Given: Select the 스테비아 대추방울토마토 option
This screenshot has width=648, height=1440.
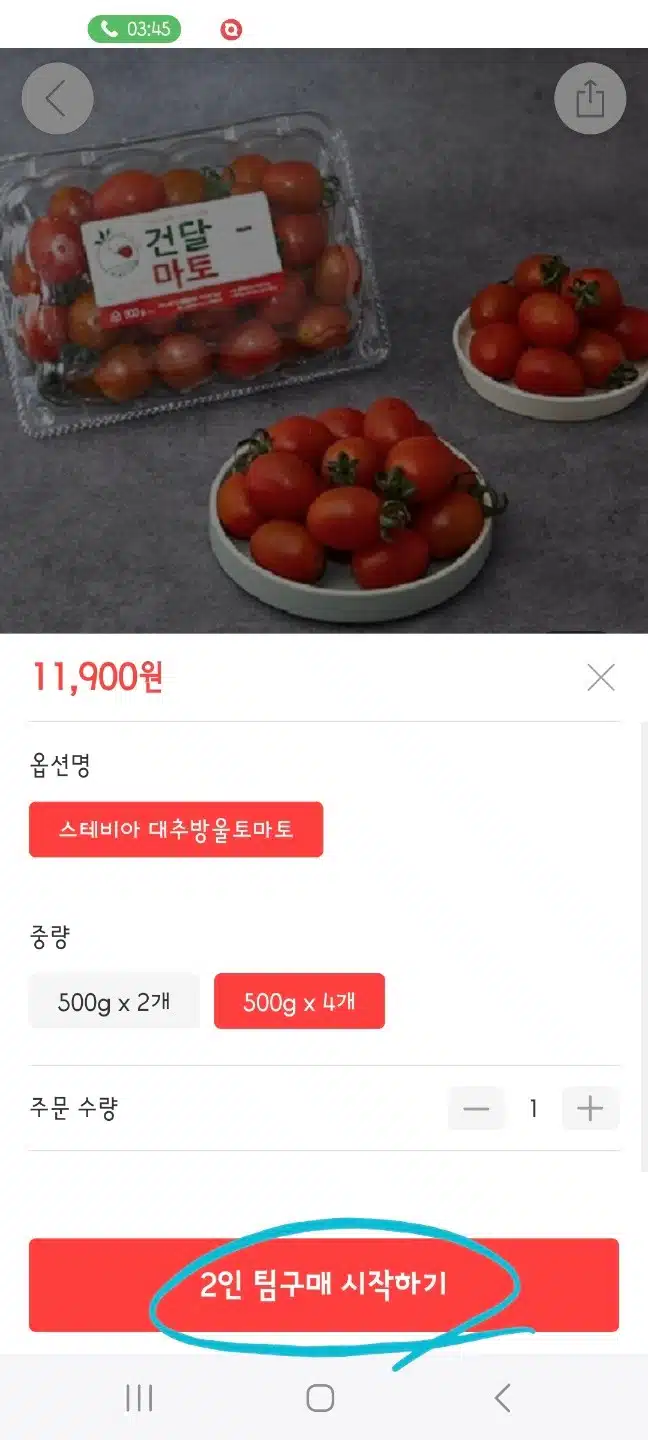Looking at the screenshot, I should coord(176,829).
